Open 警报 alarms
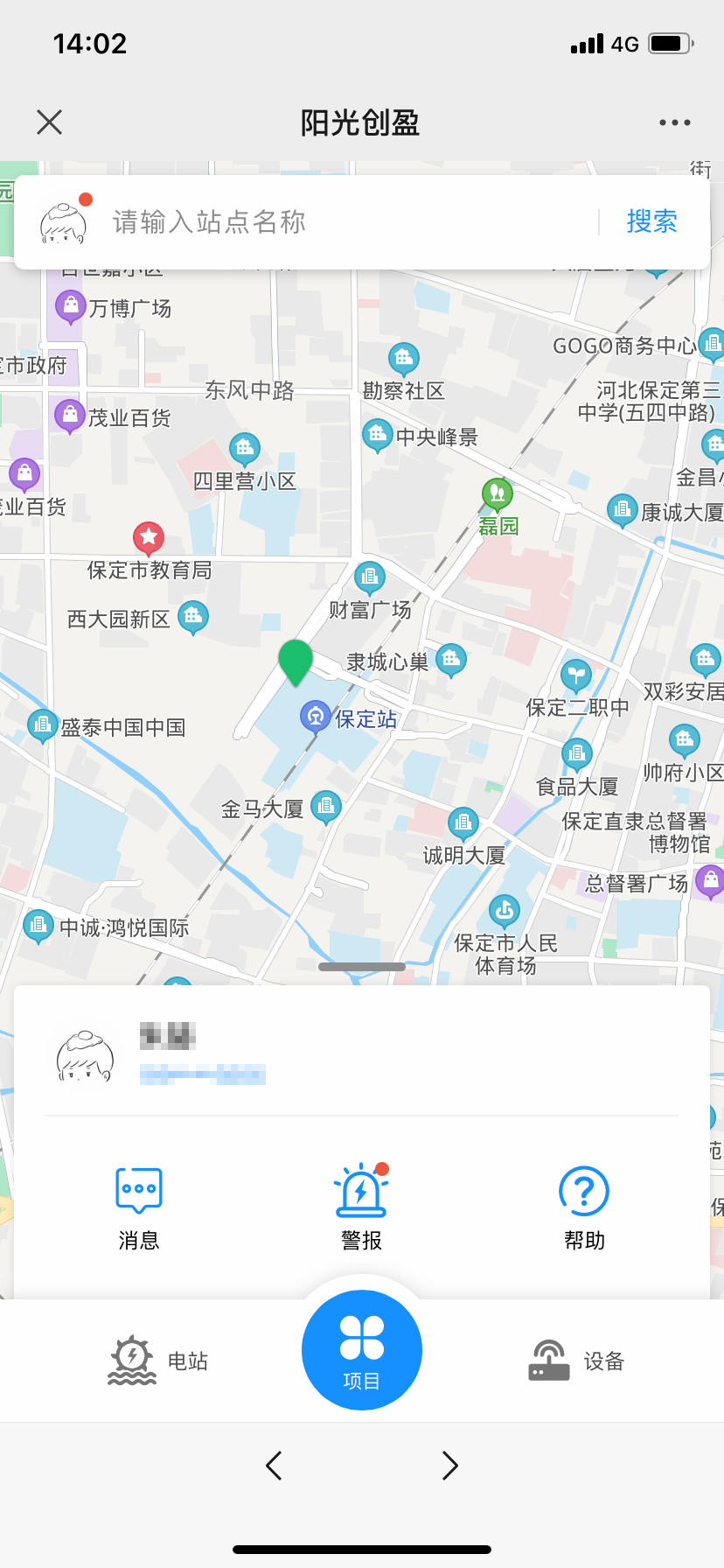 (x=361, y=1207)
